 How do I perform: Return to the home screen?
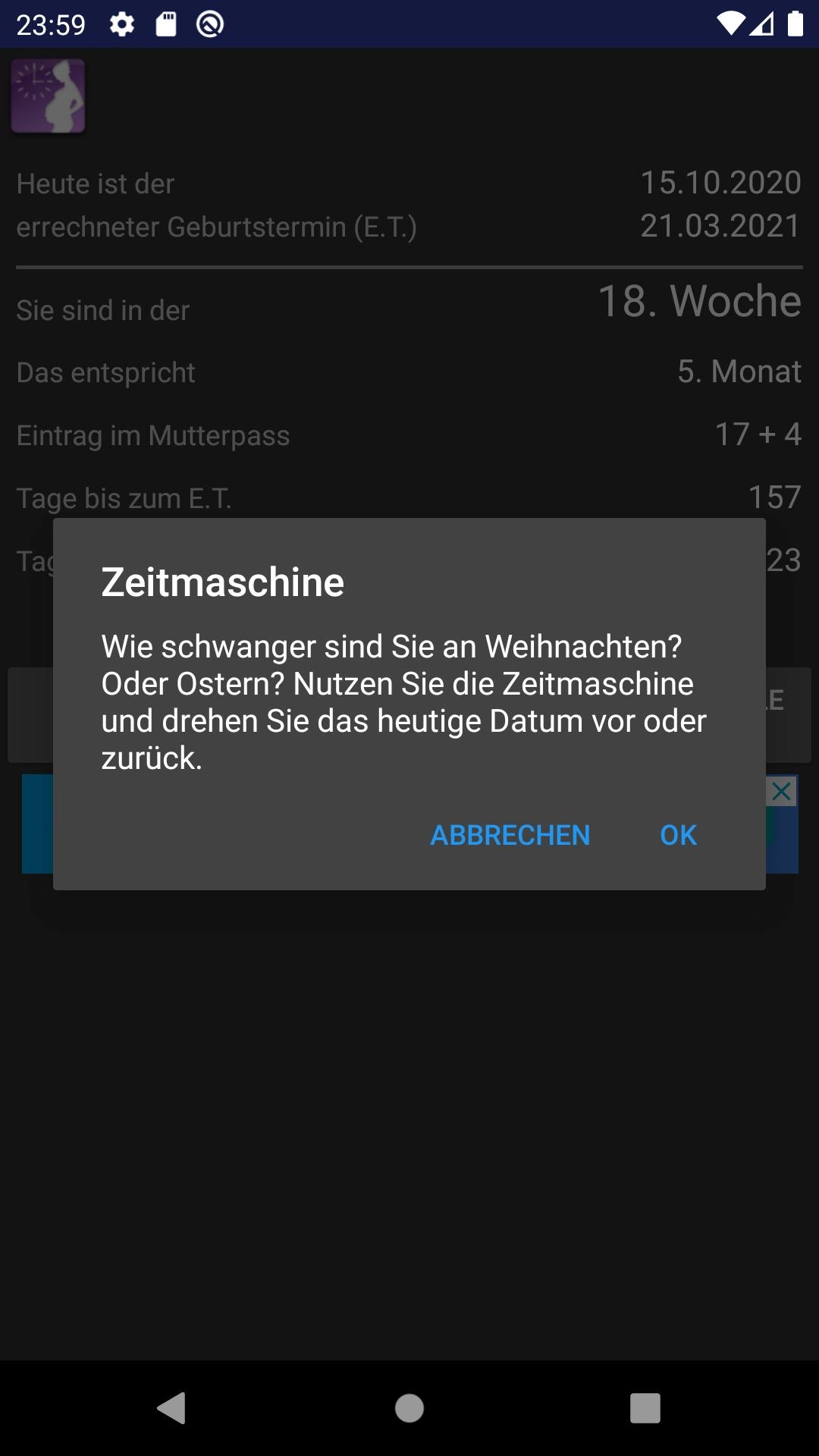pos(409,1408)
